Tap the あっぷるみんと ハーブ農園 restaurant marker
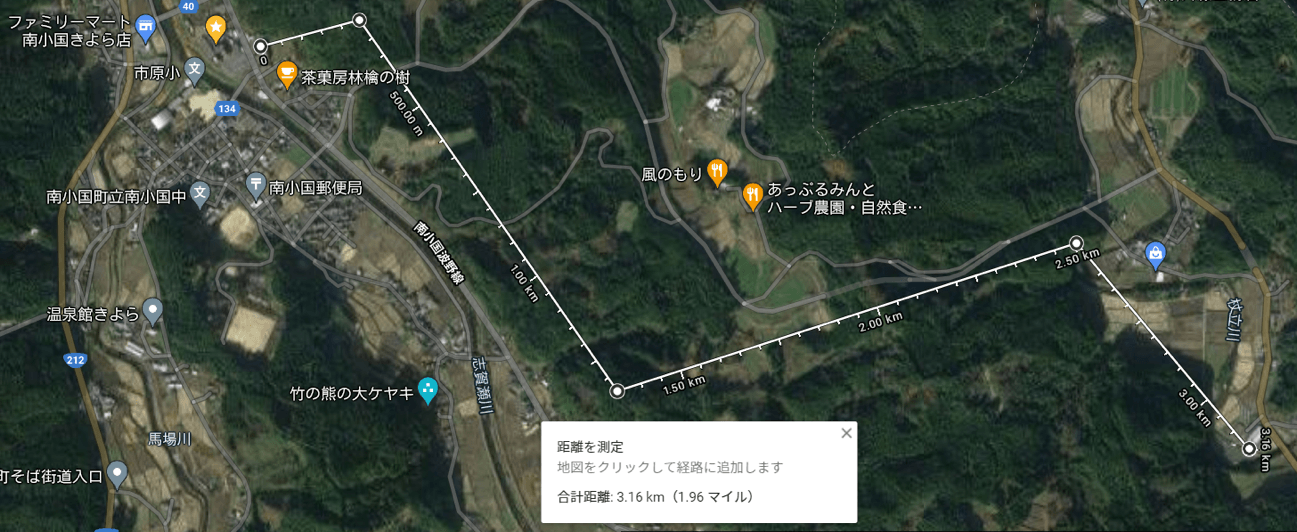The image size is (1297, 532). click(x=753, y=195)
